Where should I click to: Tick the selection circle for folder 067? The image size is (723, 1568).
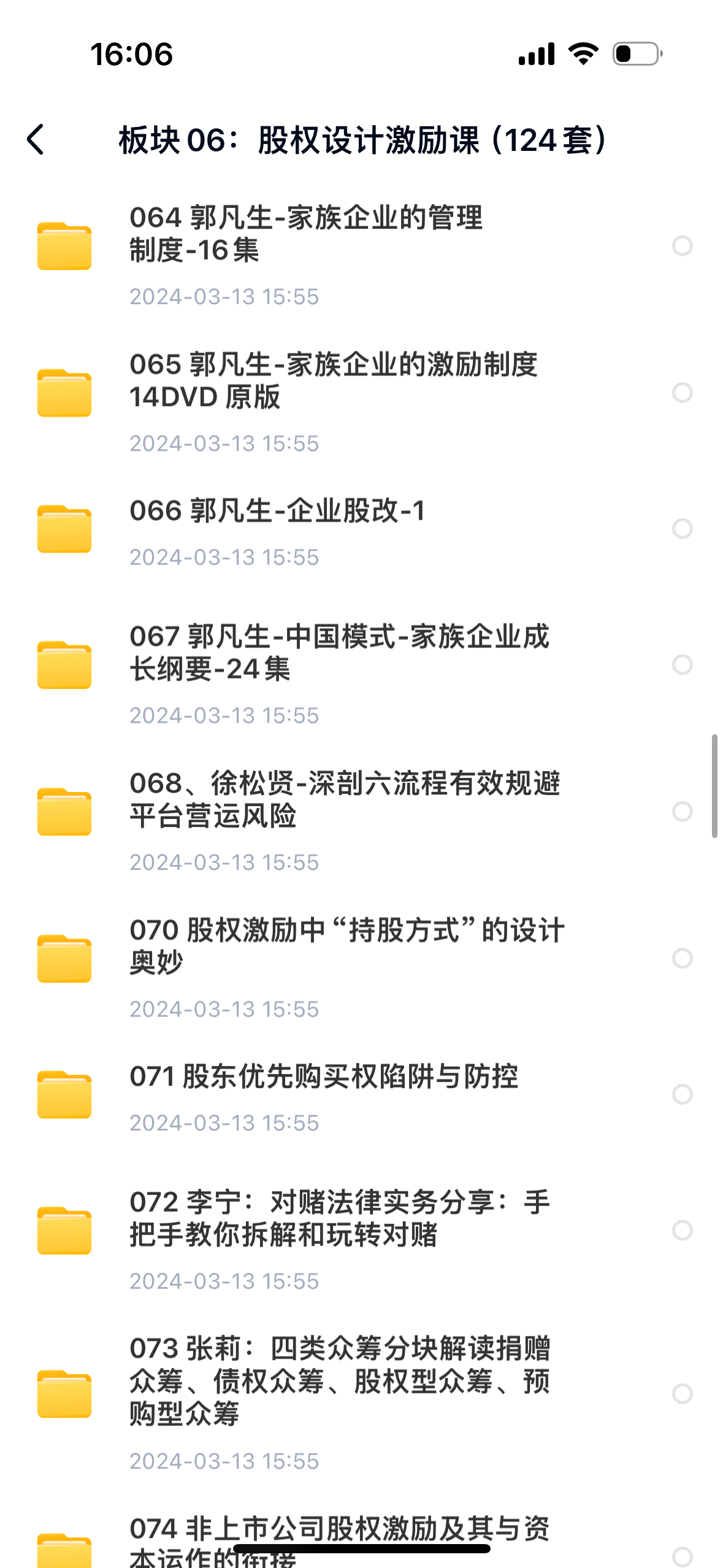682,665
